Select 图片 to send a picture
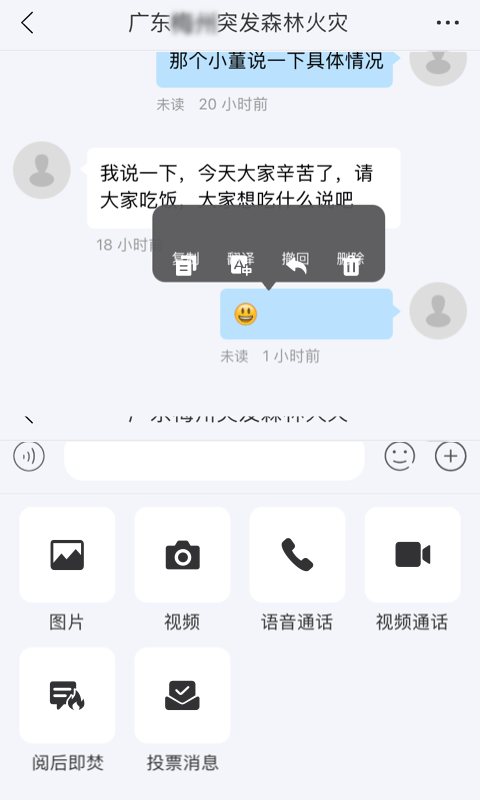The width and height of the screenshot is (480, 800). [x=67, y=569]
